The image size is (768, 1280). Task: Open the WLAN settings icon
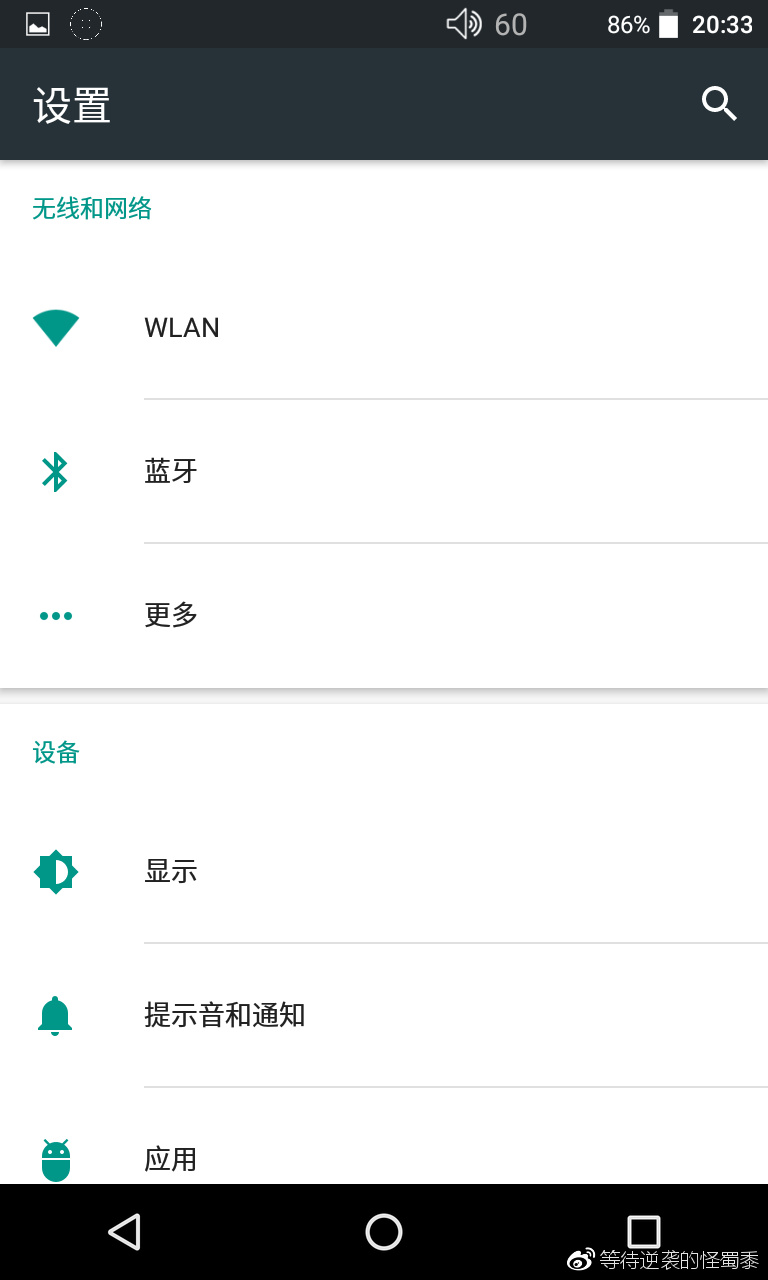click(55, 327)
